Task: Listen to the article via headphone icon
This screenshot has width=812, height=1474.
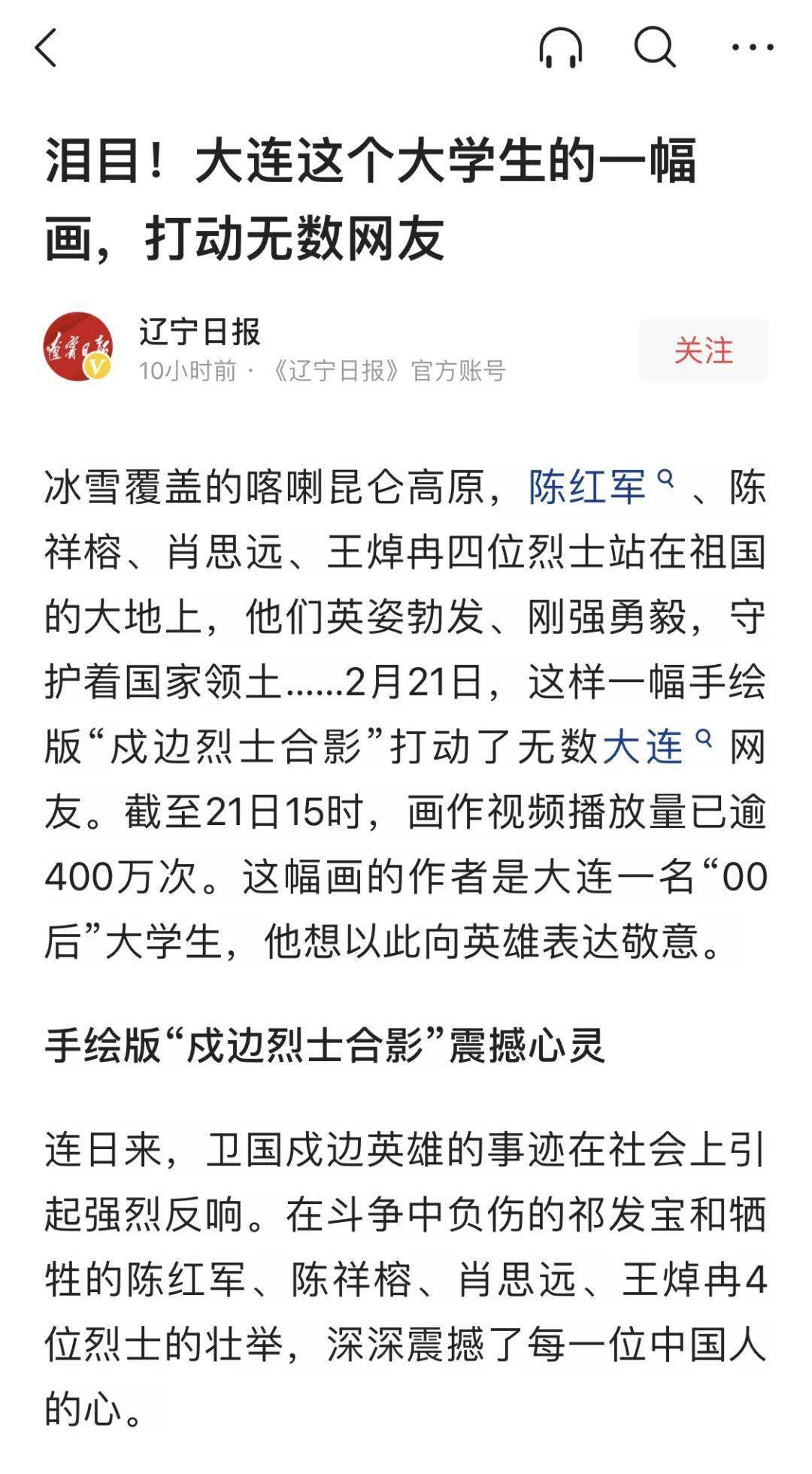Action: (561, 48)
